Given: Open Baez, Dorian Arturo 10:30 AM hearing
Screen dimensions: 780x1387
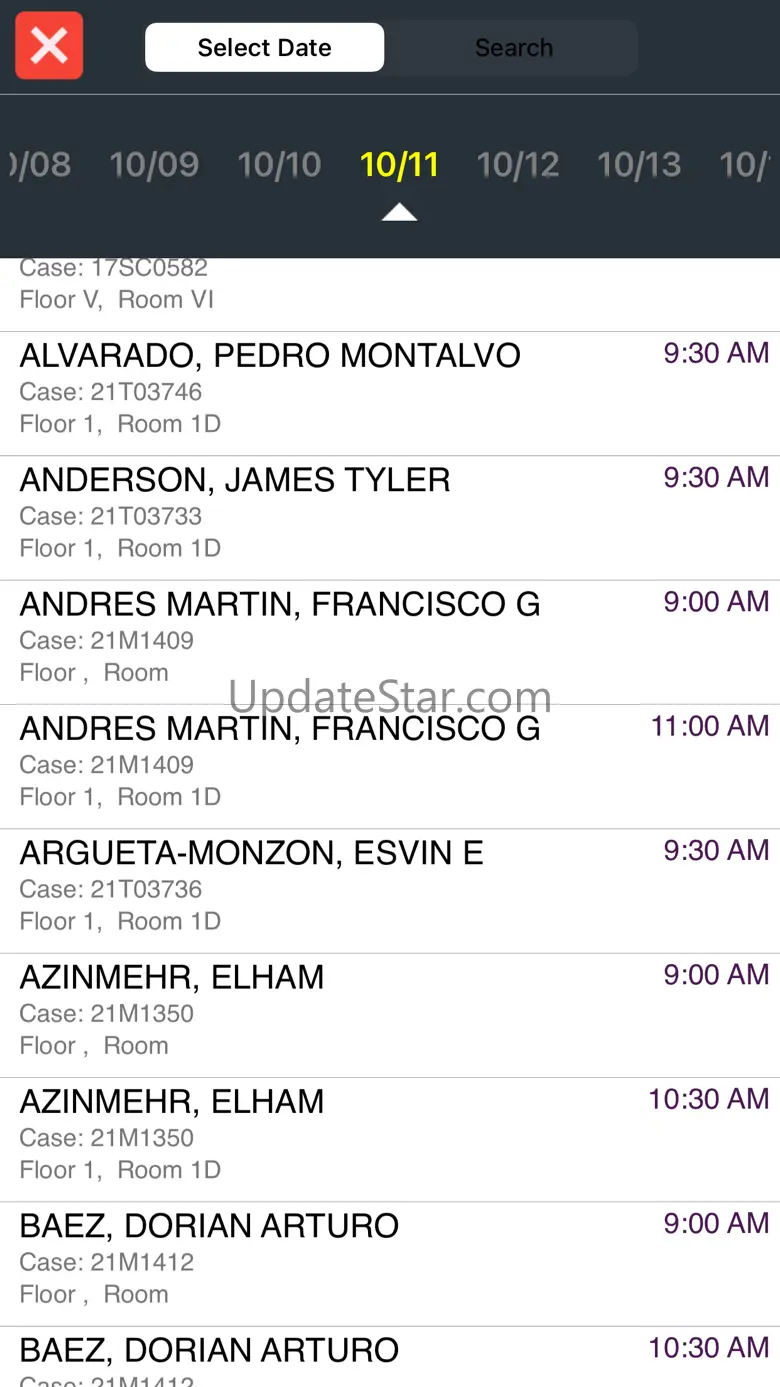Looking at the screenshot, I should pyautogui.click(x=390, y=1358).
